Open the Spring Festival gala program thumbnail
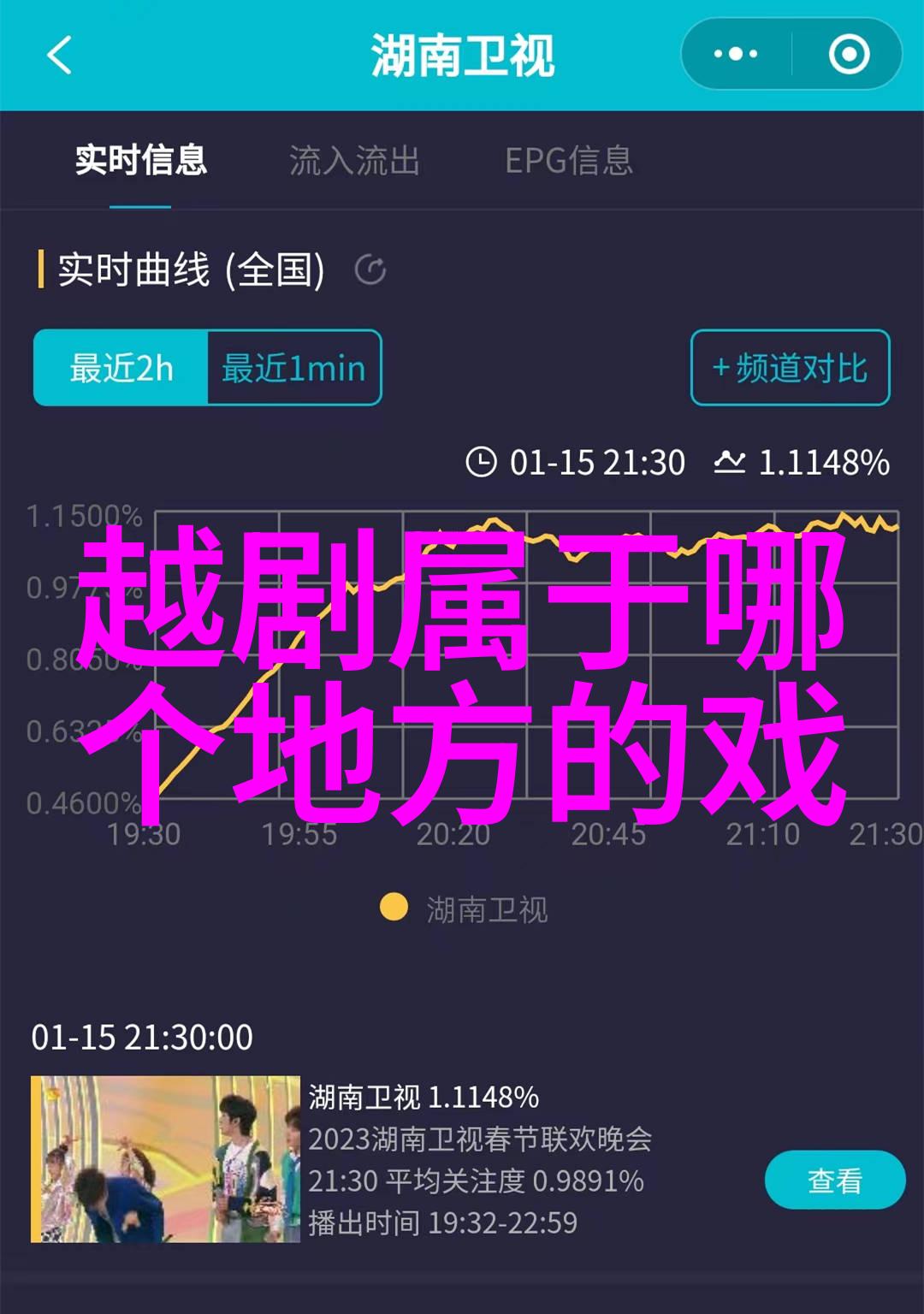The image size is (924, 1314). 165,1158
